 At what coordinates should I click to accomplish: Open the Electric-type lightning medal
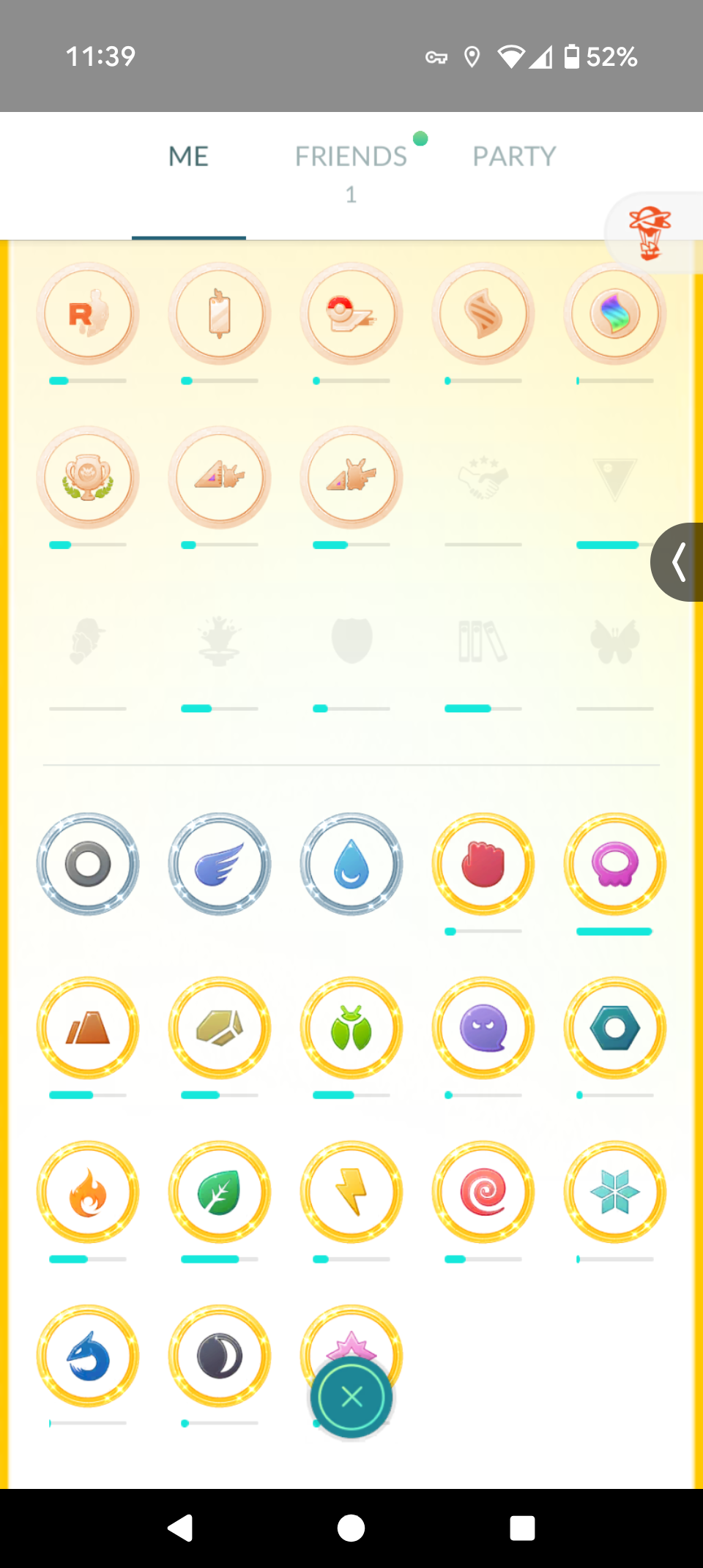tap(351, 1192)
